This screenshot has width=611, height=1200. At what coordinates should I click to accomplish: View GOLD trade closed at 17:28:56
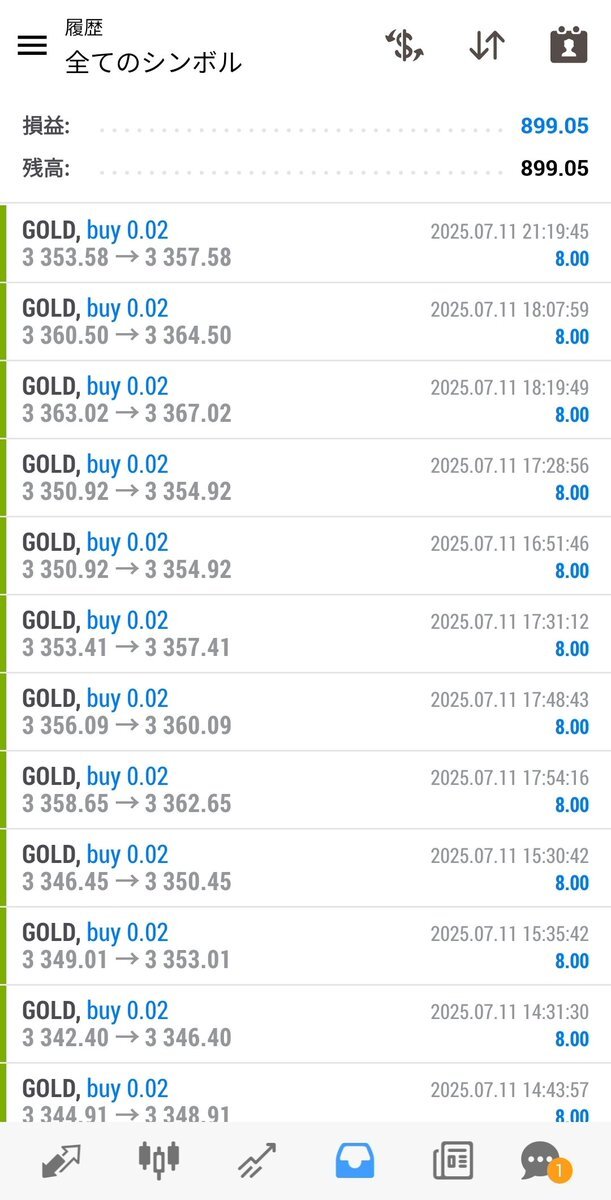(x=305, y=478)
